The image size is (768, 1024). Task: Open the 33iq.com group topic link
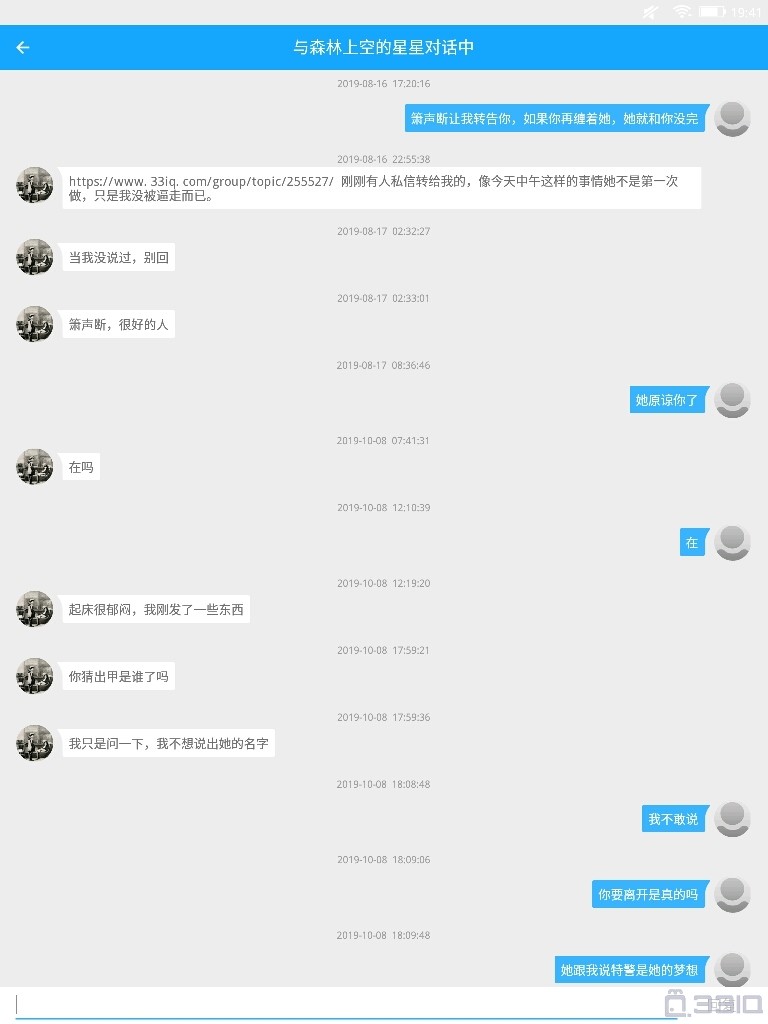click(x=200, y=181)
